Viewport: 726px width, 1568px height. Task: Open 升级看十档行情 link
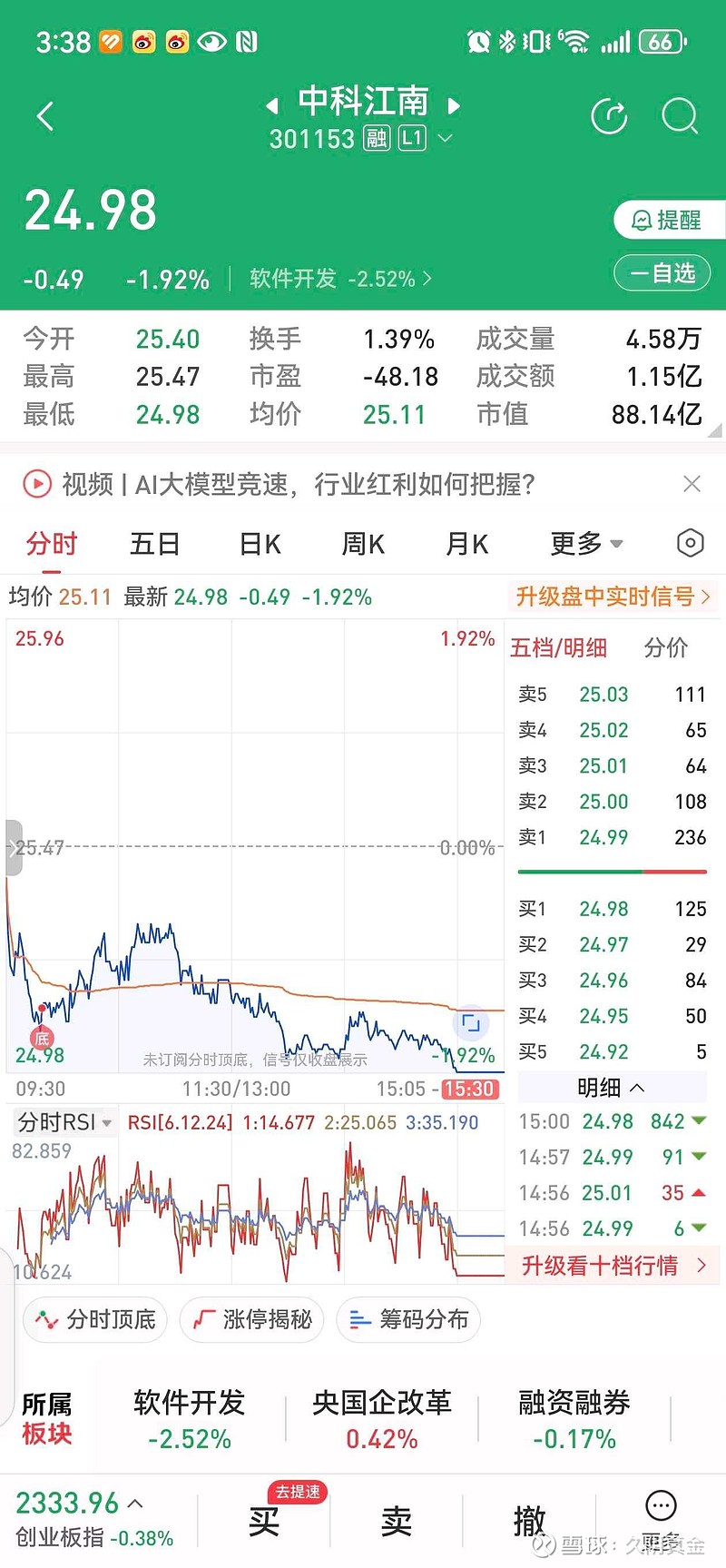[613, 1266]
